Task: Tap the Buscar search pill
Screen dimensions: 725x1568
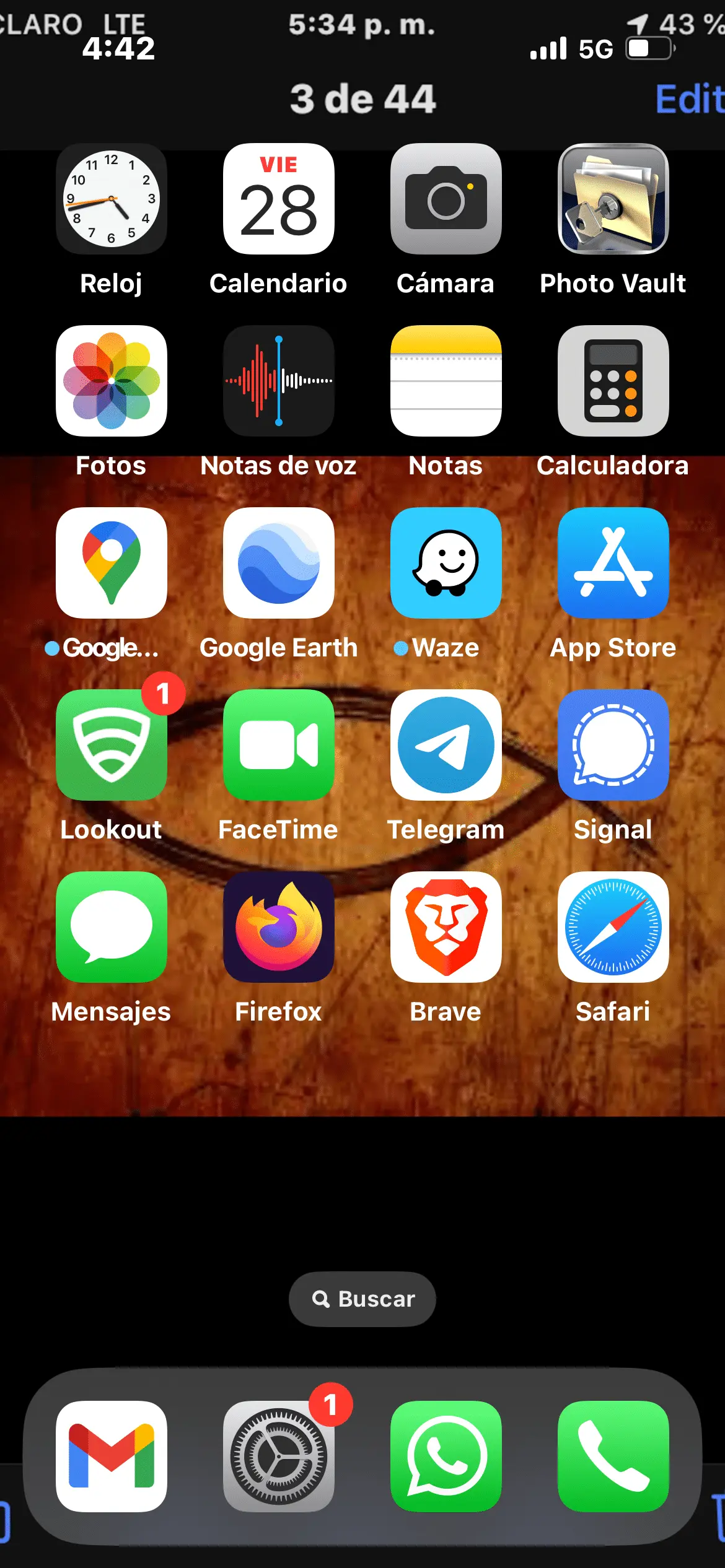Action: (x=362, y=1299)
